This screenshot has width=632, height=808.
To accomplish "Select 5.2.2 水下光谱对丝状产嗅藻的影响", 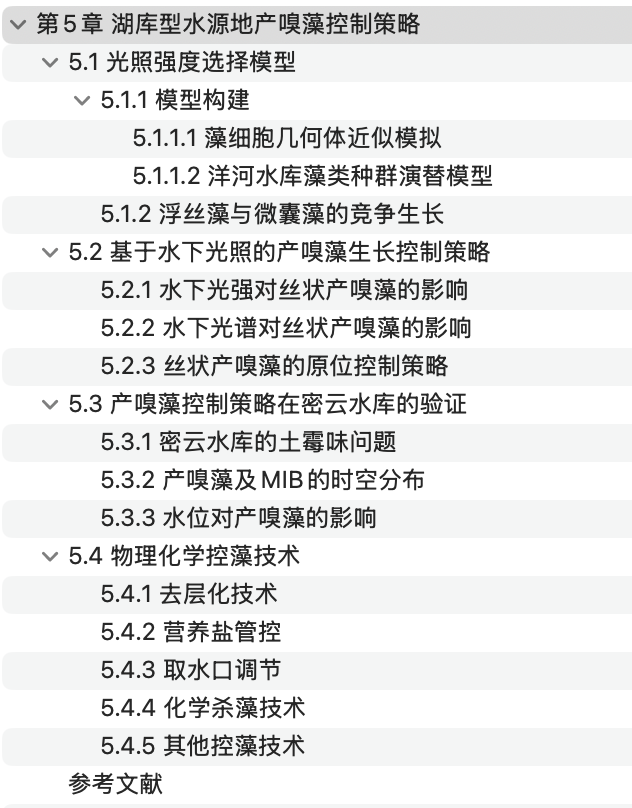I will [x=286, y=329].
